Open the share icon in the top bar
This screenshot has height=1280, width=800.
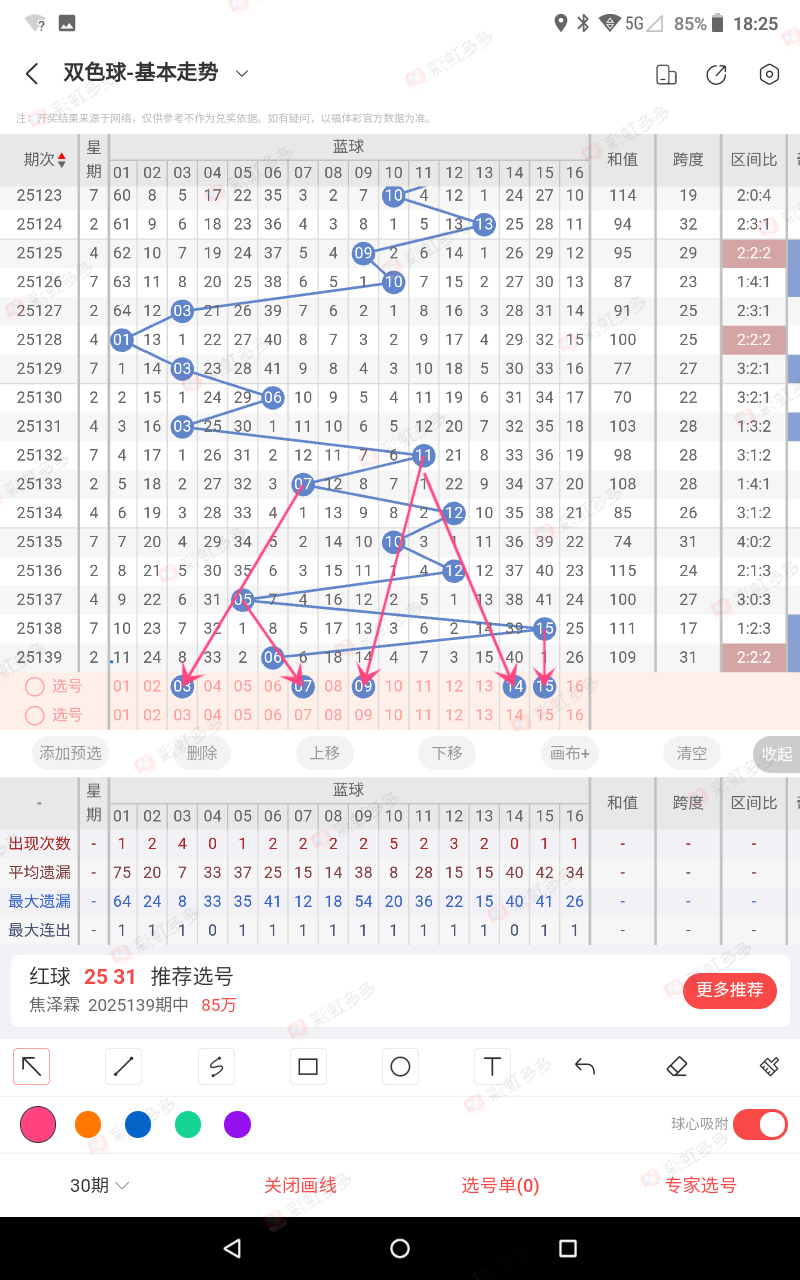716,74
